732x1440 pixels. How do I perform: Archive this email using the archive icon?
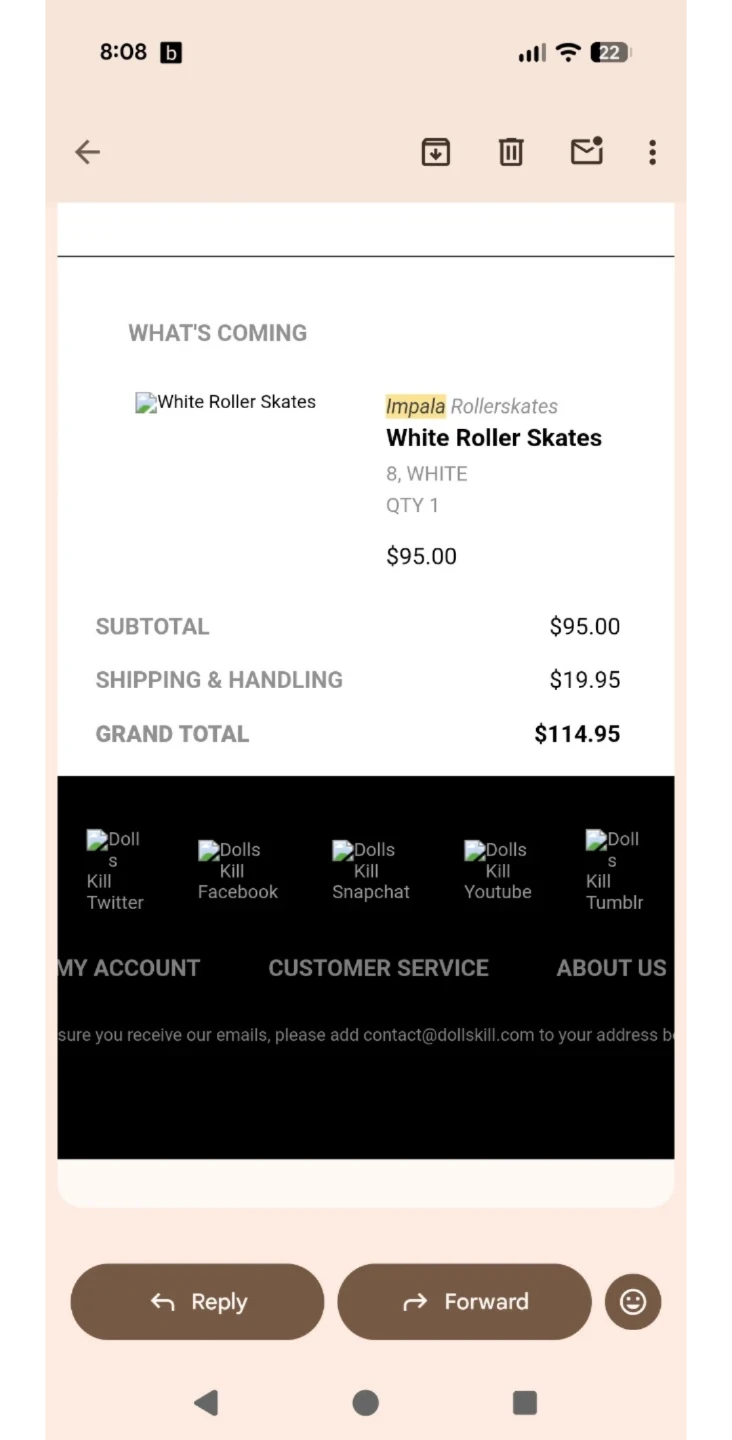[436, 152]
